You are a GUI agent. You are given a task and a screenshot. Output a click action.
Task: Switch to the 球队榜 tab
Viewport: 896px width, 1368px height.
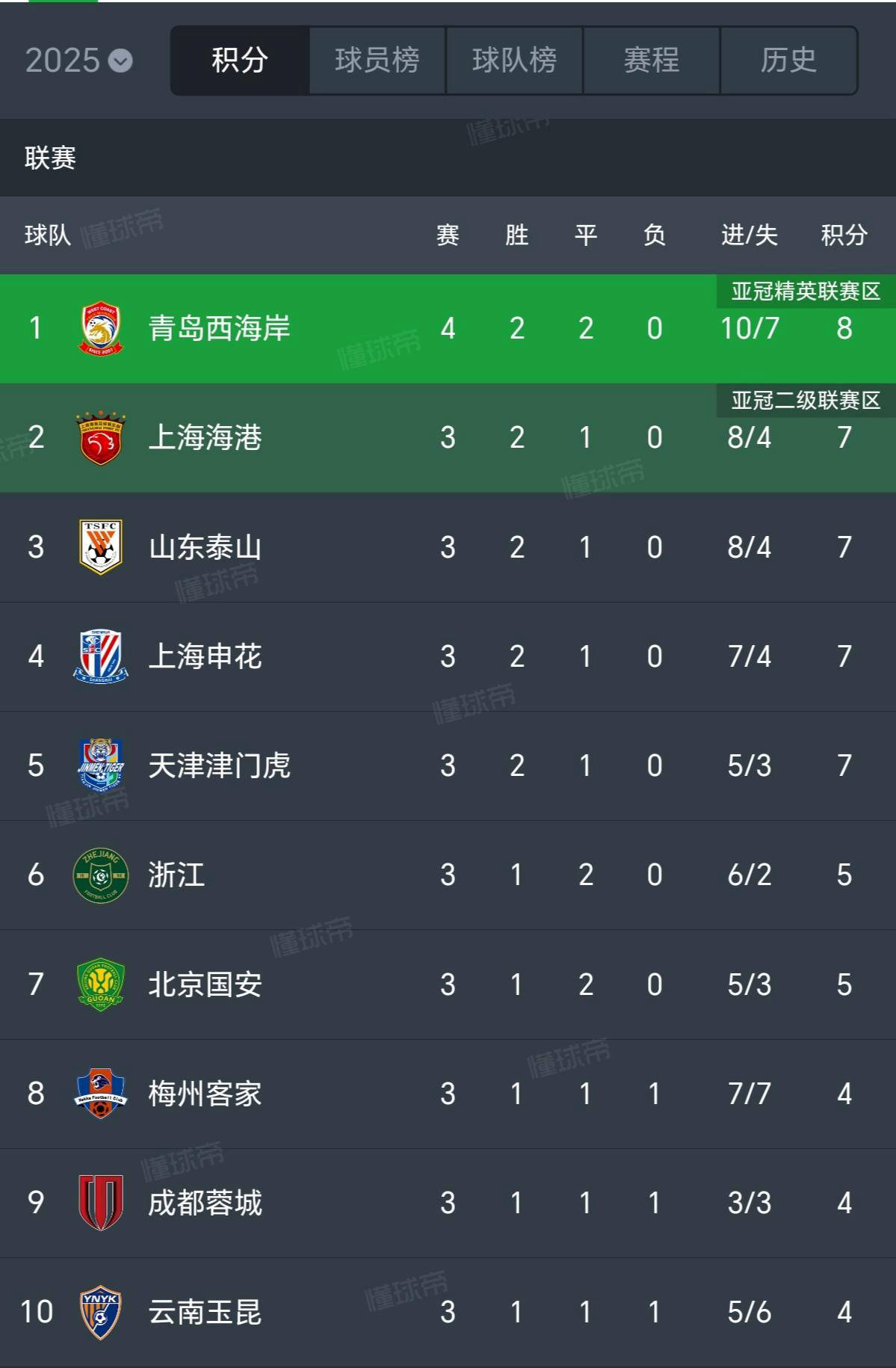[514, 61]
